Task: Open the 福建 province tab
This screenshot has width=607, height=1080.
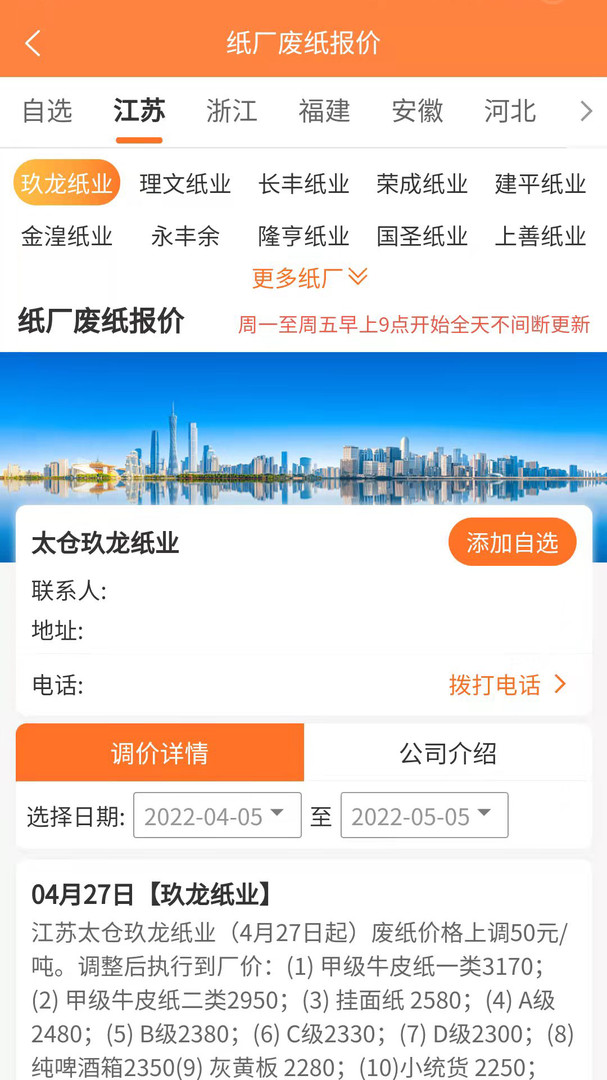Action: pos(324,111)
